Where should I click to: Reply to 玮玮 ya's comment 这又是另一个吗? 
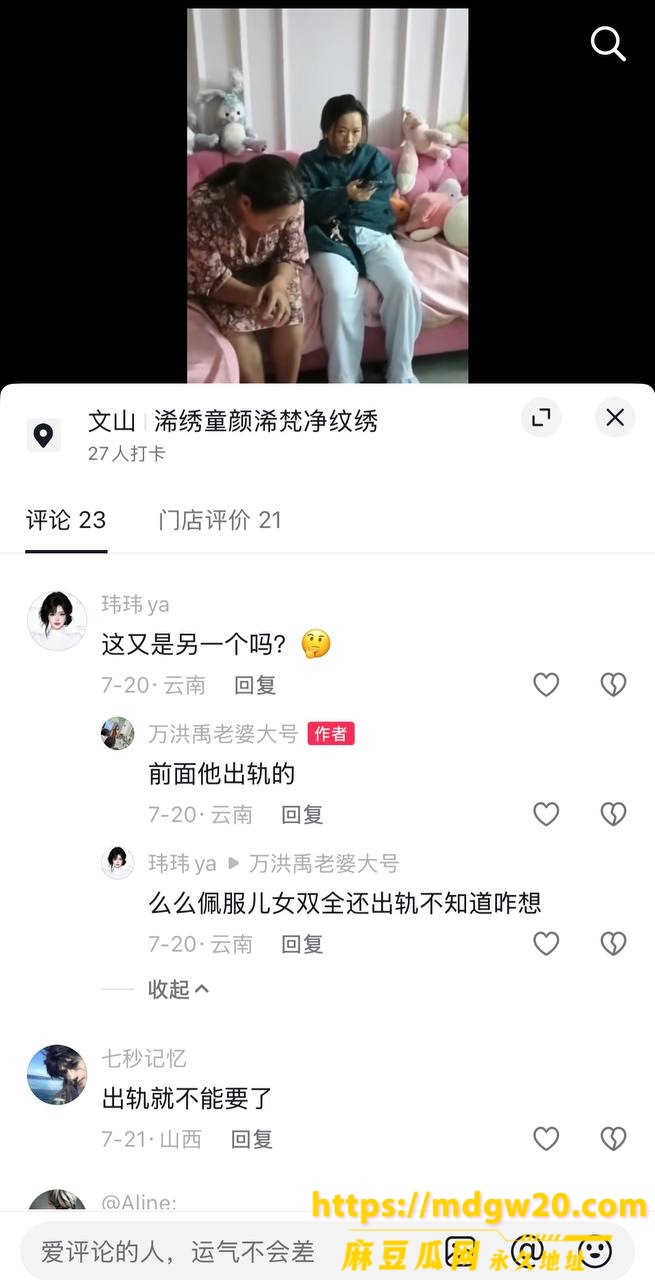[x=255, y=686]
